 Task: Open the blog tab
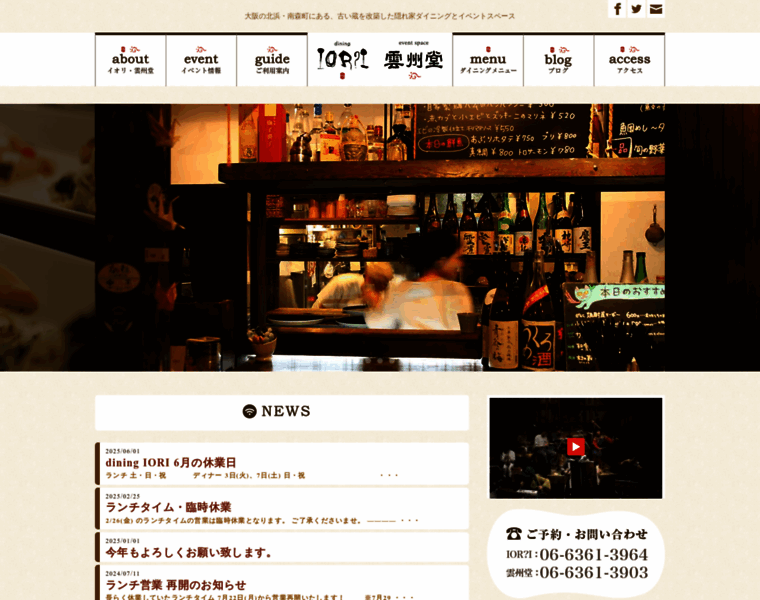coord(558,61)
